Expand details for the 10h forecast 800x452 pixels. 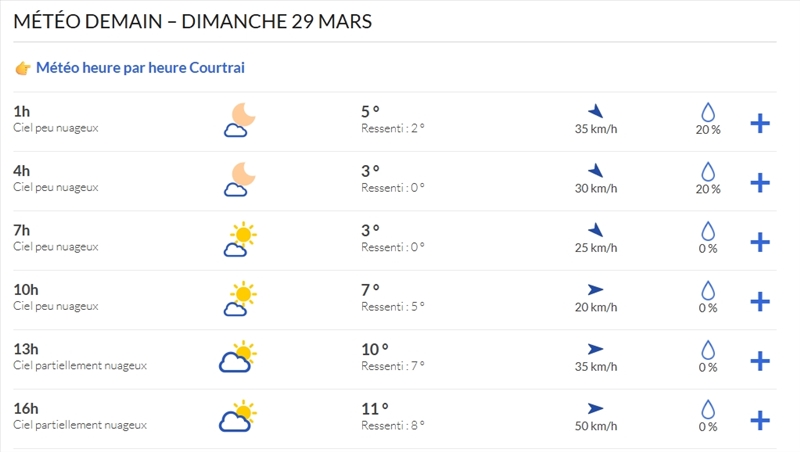click(x=760, y=301)
